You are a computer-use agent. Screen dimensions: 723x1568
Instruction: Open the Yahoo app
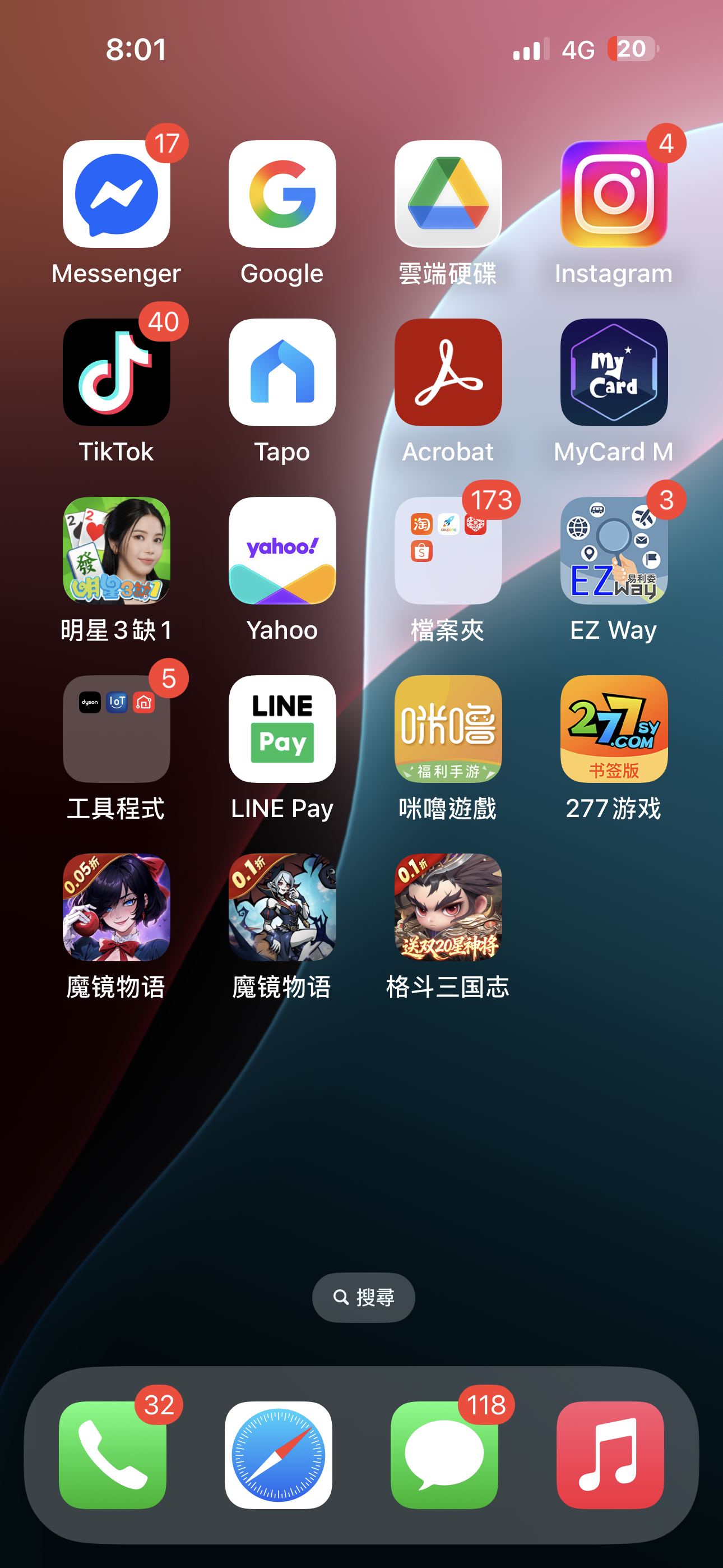282,551
